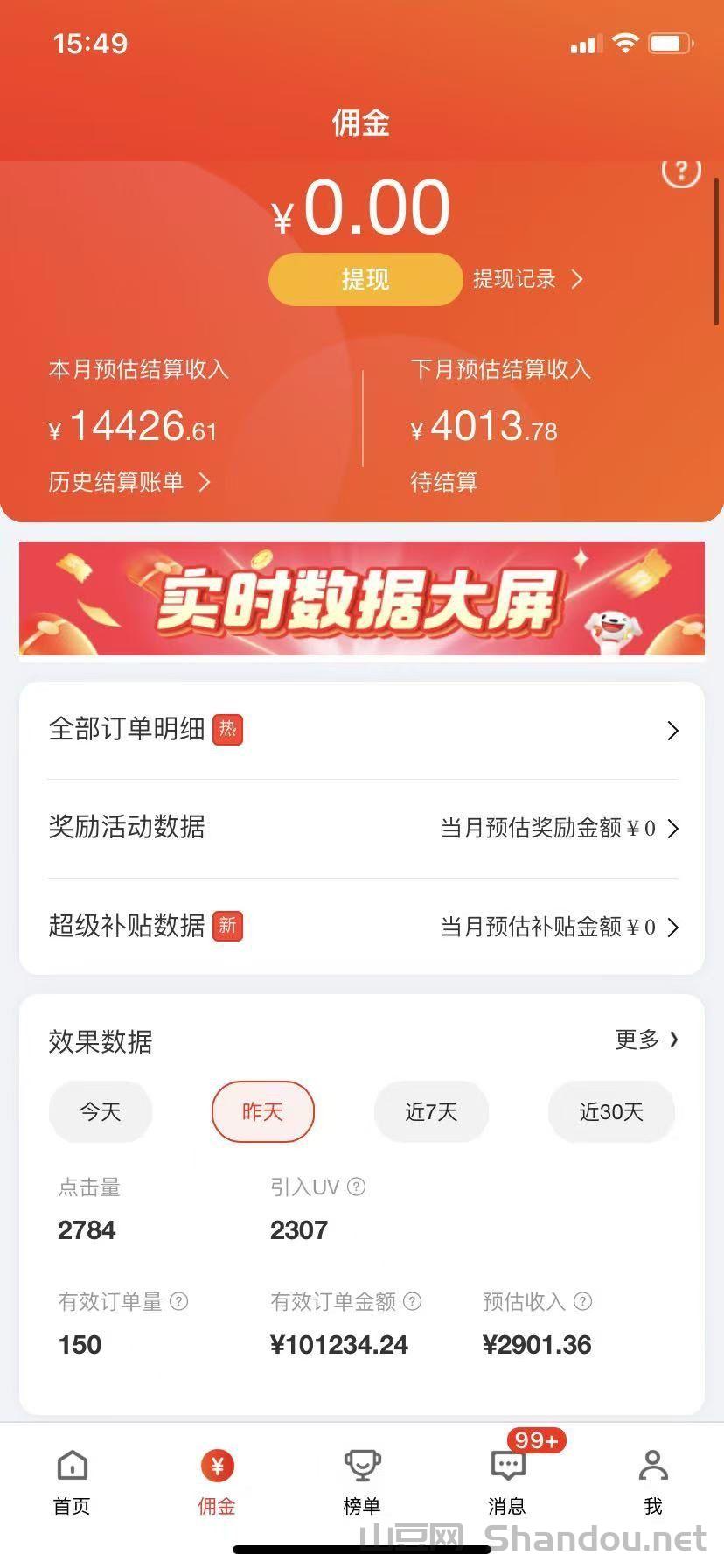Viewport: 724px width, 1568px height.
Task: Open the help question mark icon
Action: [681, 171]
